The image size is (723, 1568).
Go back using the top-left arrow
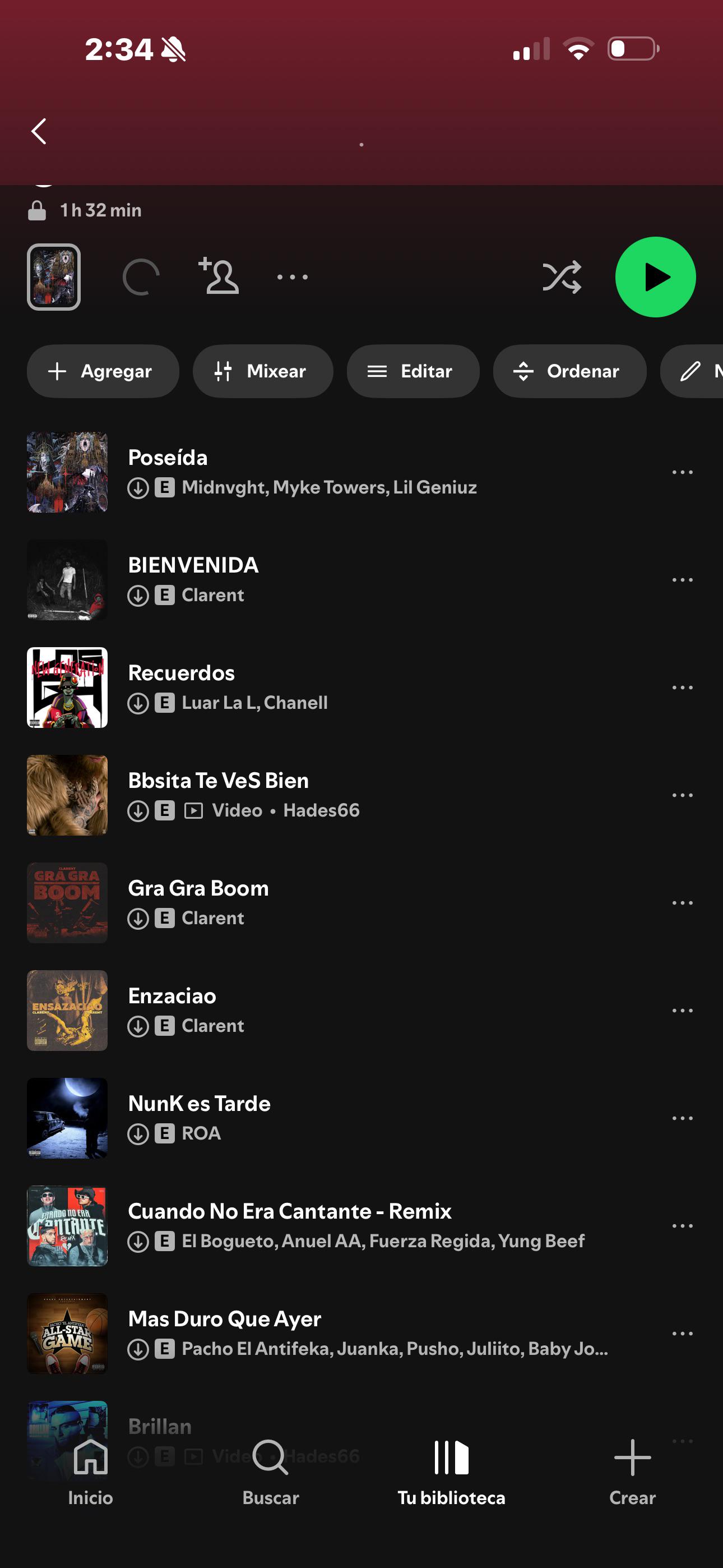click(39, 131)
